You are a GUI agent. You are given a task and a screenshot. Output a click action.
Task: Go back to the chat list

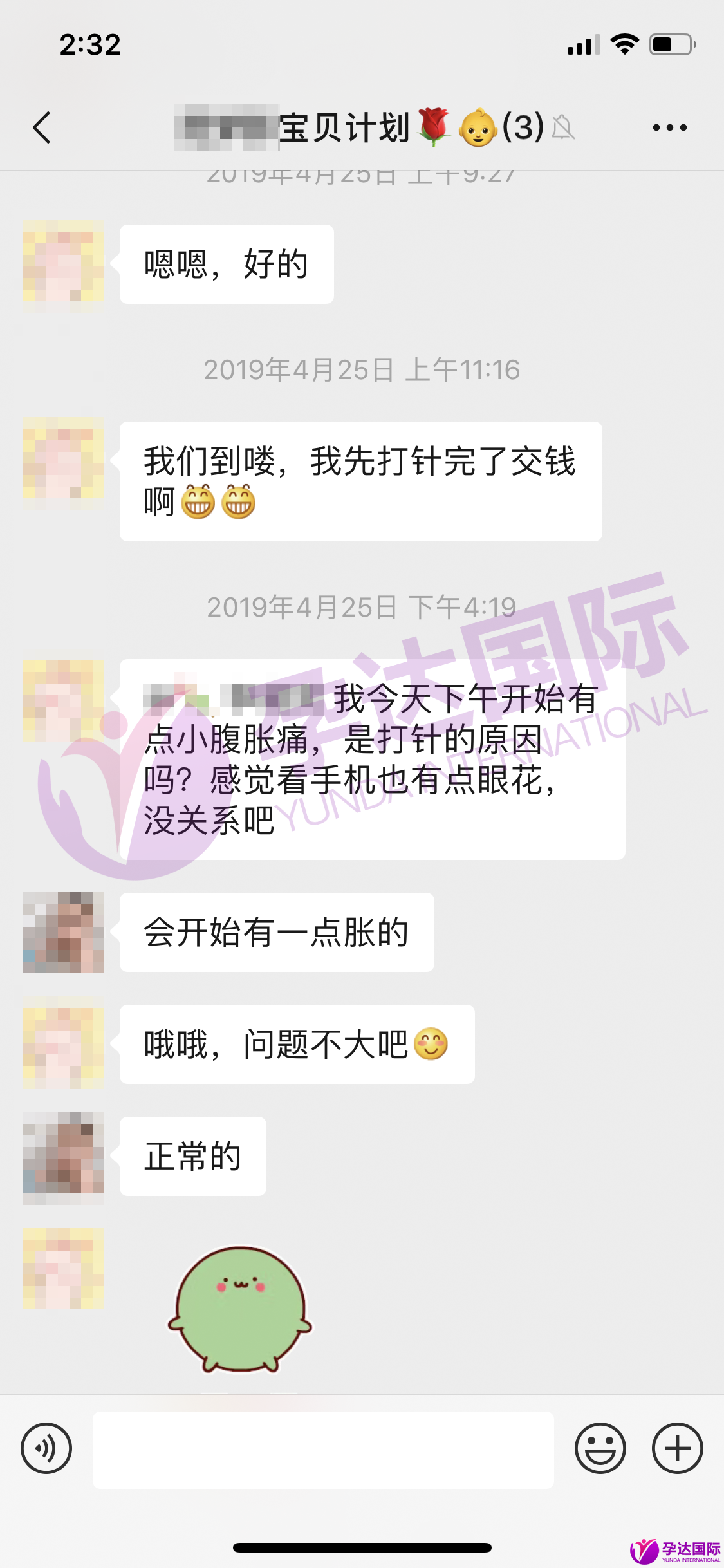click(42, 127)
